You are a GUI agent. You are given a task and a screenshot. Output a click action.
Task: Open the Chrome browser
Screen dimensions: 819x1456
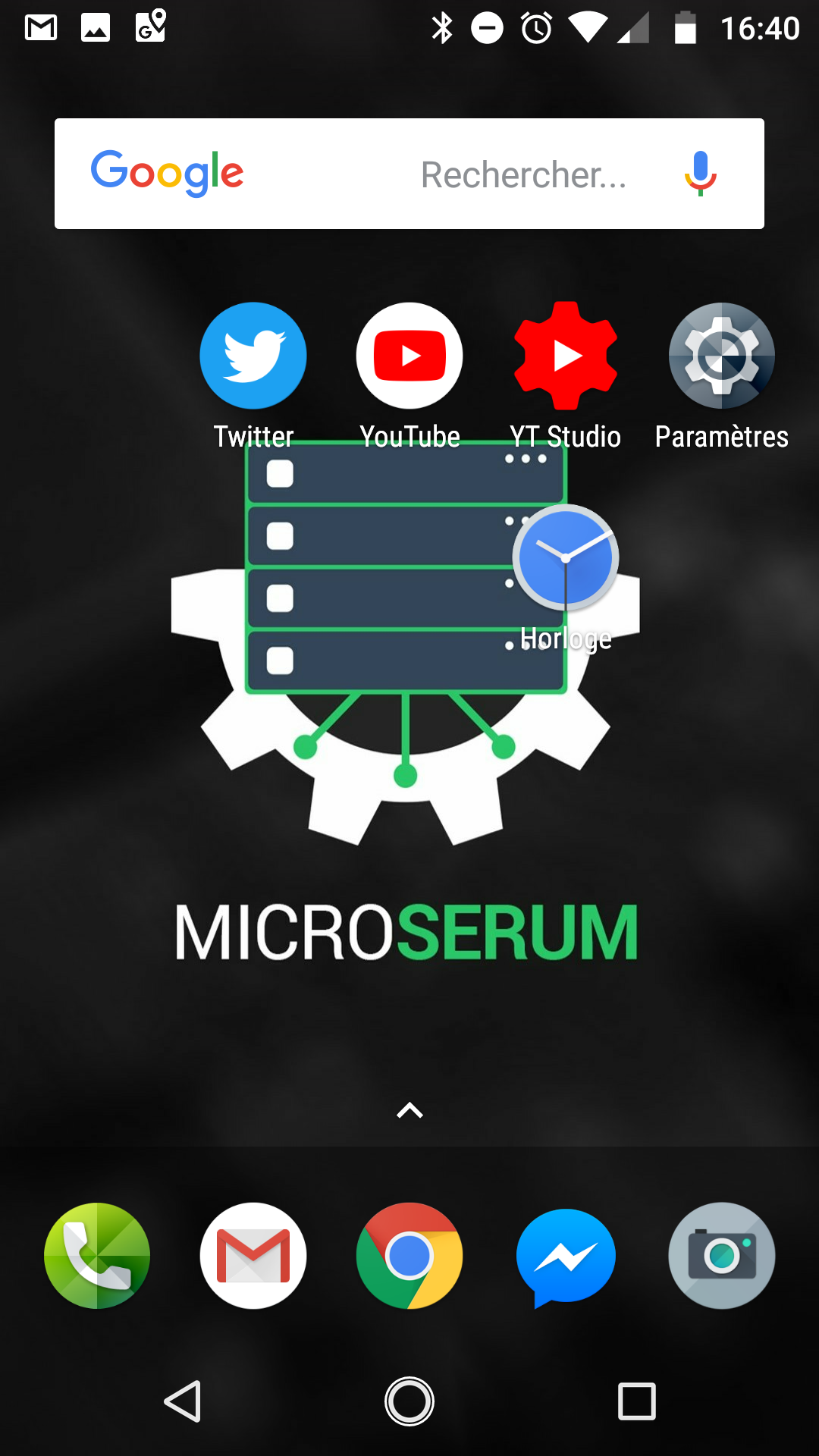(x=409, y=1256)
